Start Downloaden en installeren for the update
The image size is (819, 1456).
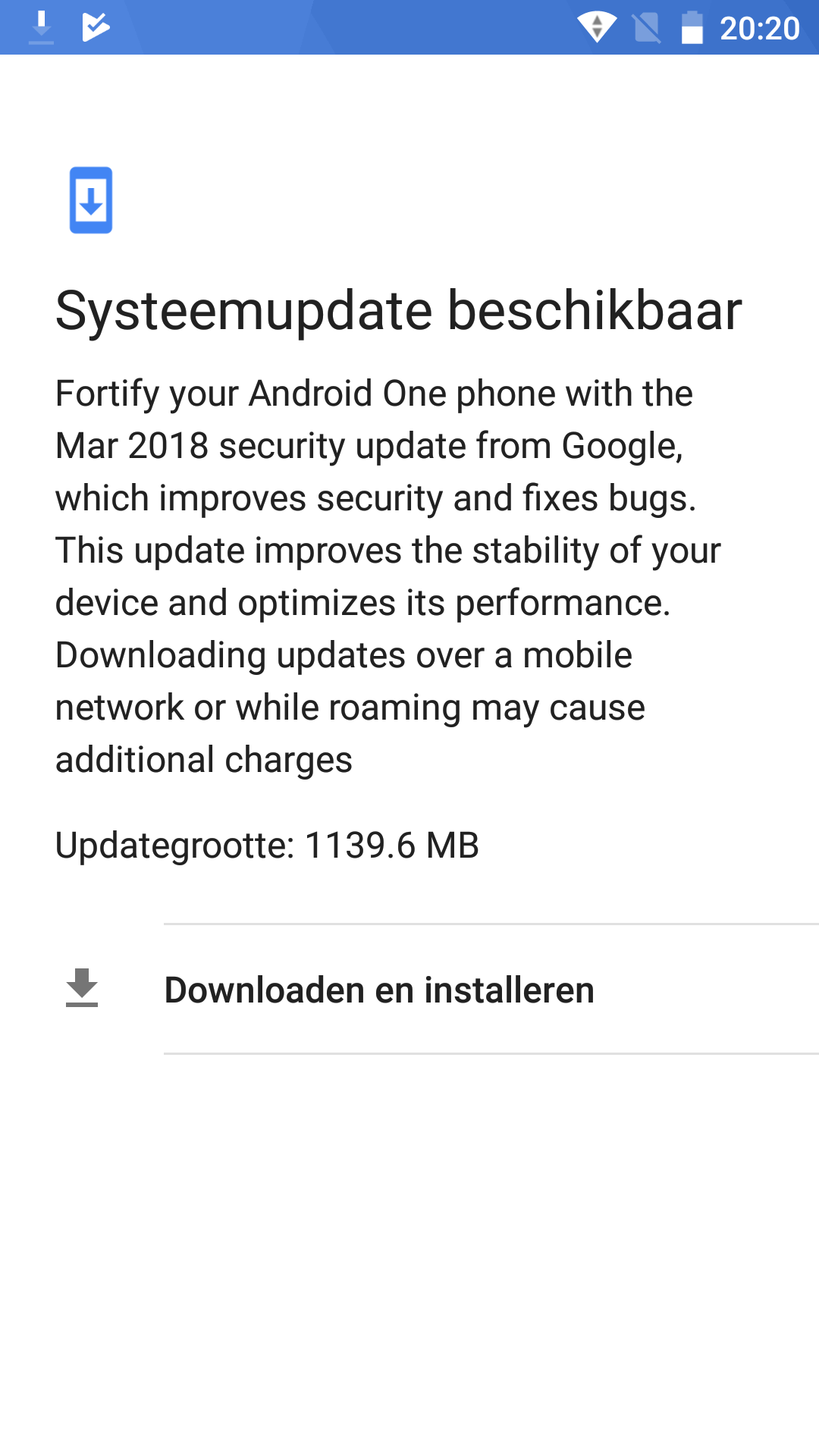click(x=409, y=989)
